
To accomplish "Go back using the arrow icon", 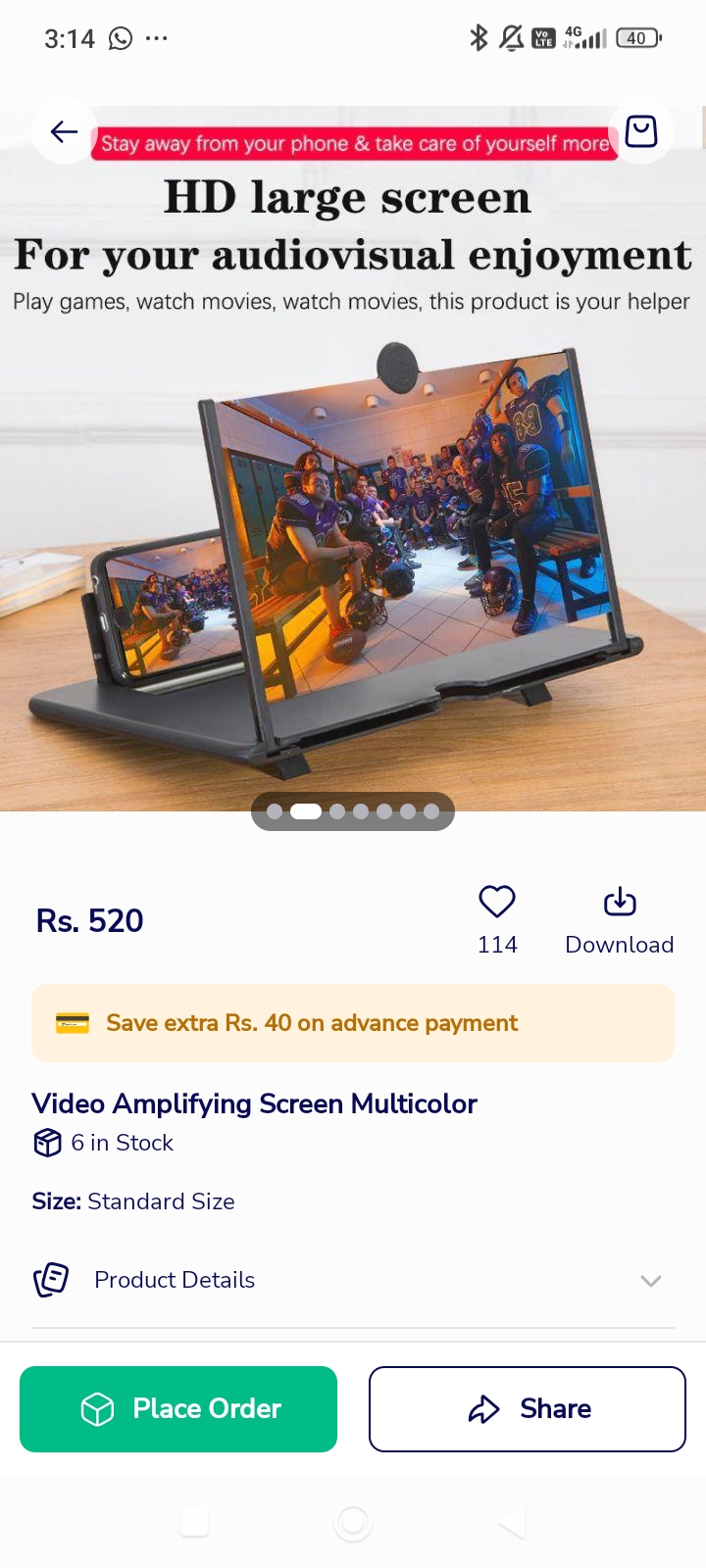I will (64, 131).
